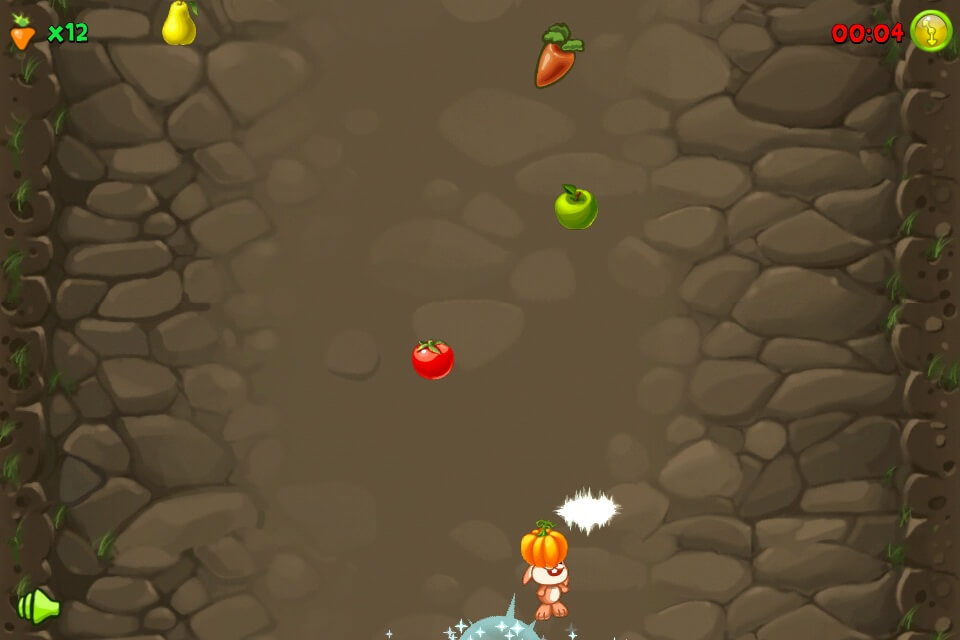Tap the round yellow button beside the timer
This screenshot has width=960, height=640.
(x=931, y=31)
